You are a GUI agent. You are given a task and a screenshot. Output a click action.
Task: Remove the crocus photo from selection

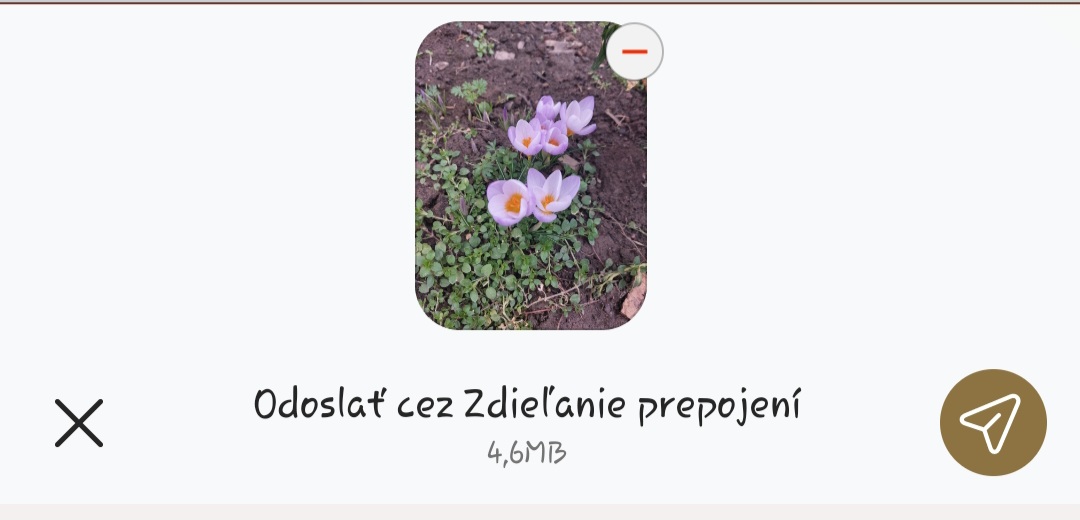(634, 52)
